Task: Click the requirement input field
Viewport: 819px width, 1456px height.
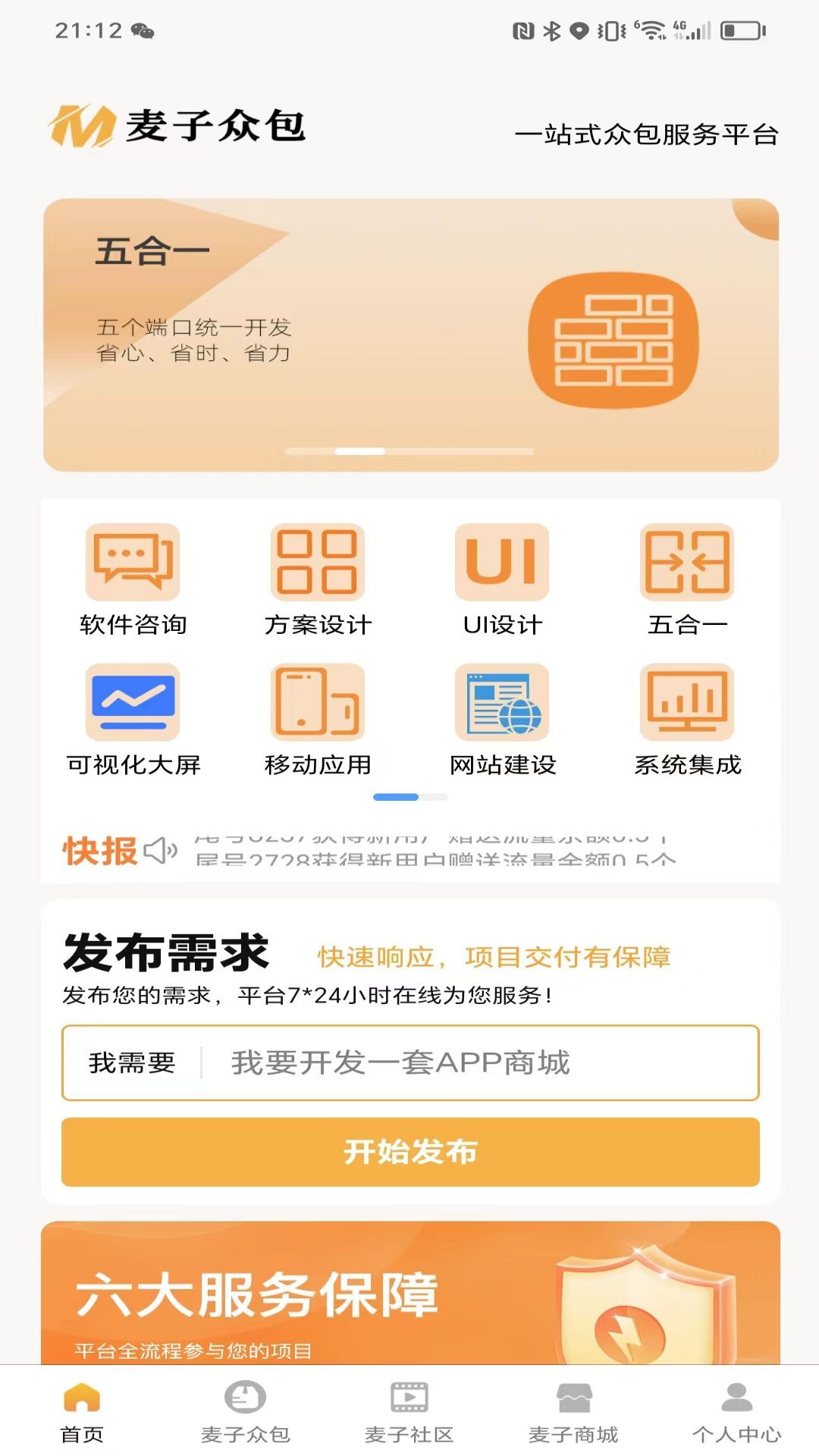Action: click(470, 1064)
